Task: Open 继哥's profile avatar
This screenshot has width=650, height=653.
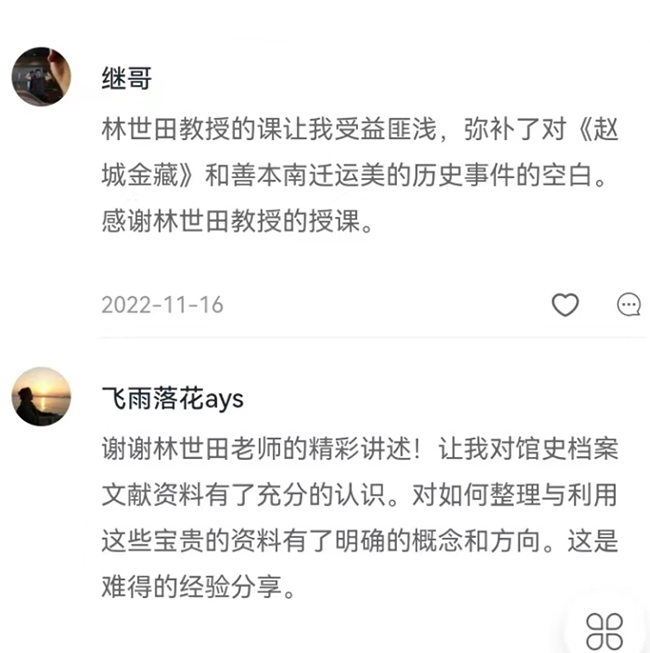Action: pos(42,77)
